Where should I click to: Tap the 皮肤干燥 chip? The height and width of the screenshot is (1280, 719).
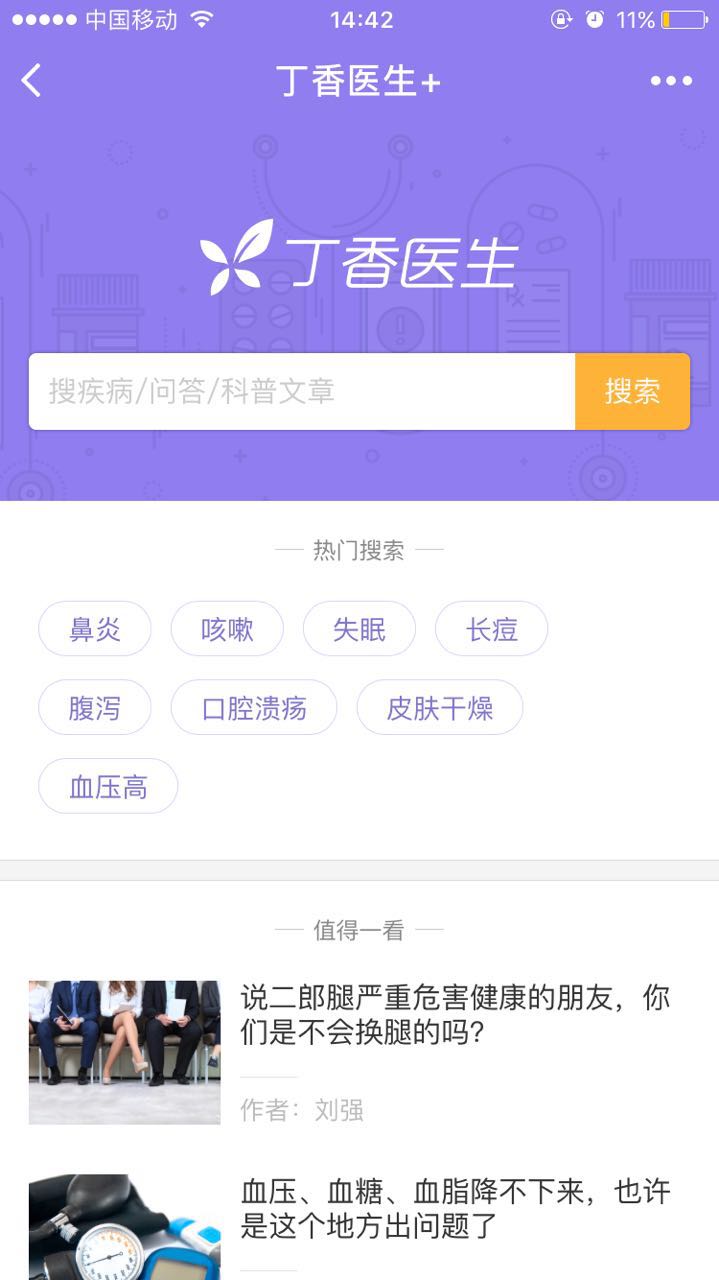coord(440,708)
